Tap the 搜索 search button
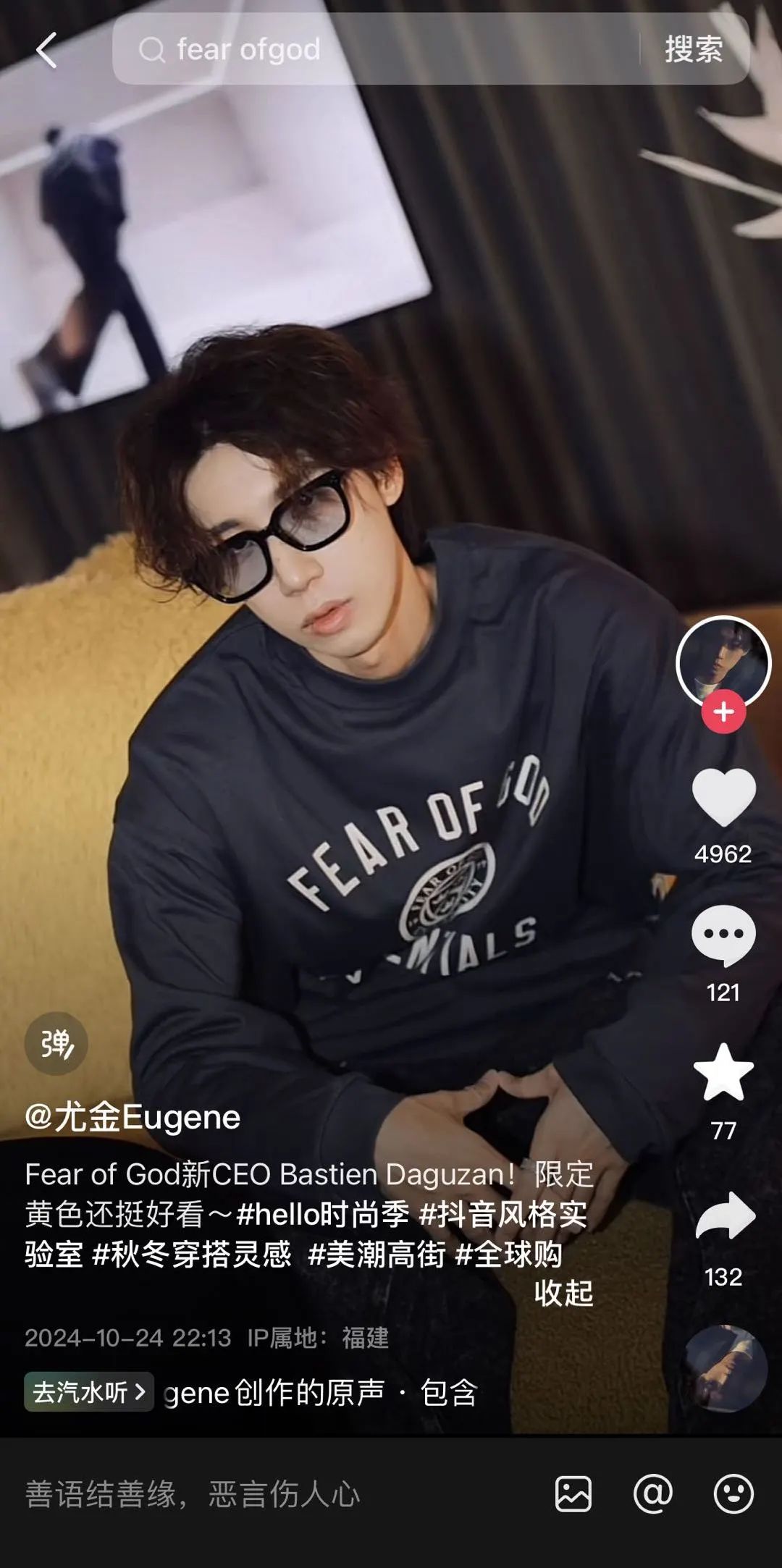Viewport: 782px width, 1568px height. (694, 49)
